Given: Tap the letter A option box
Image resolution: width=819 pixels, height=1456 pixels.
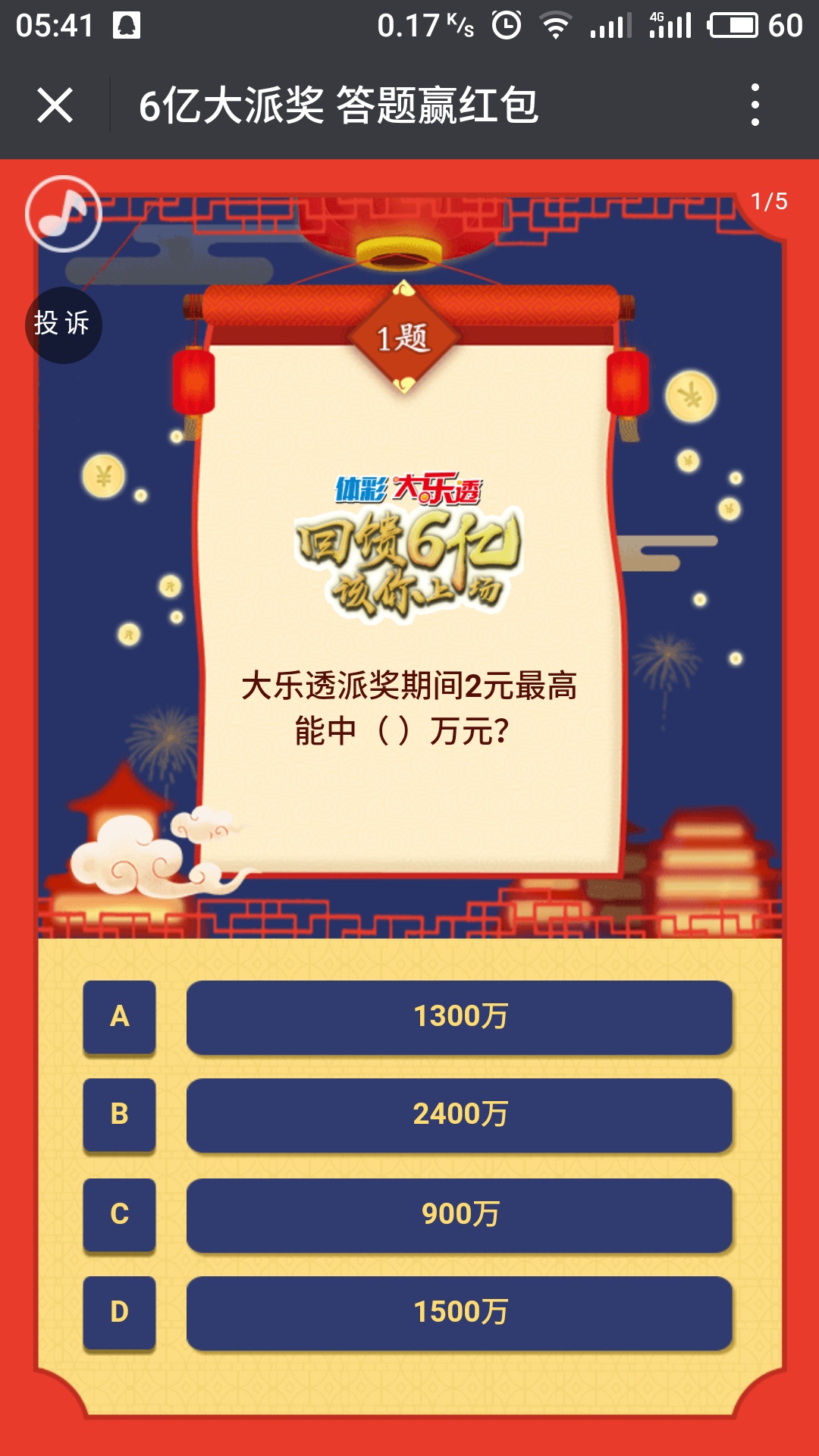Looking at the screenshot, I should click(x=120, y=1017).
